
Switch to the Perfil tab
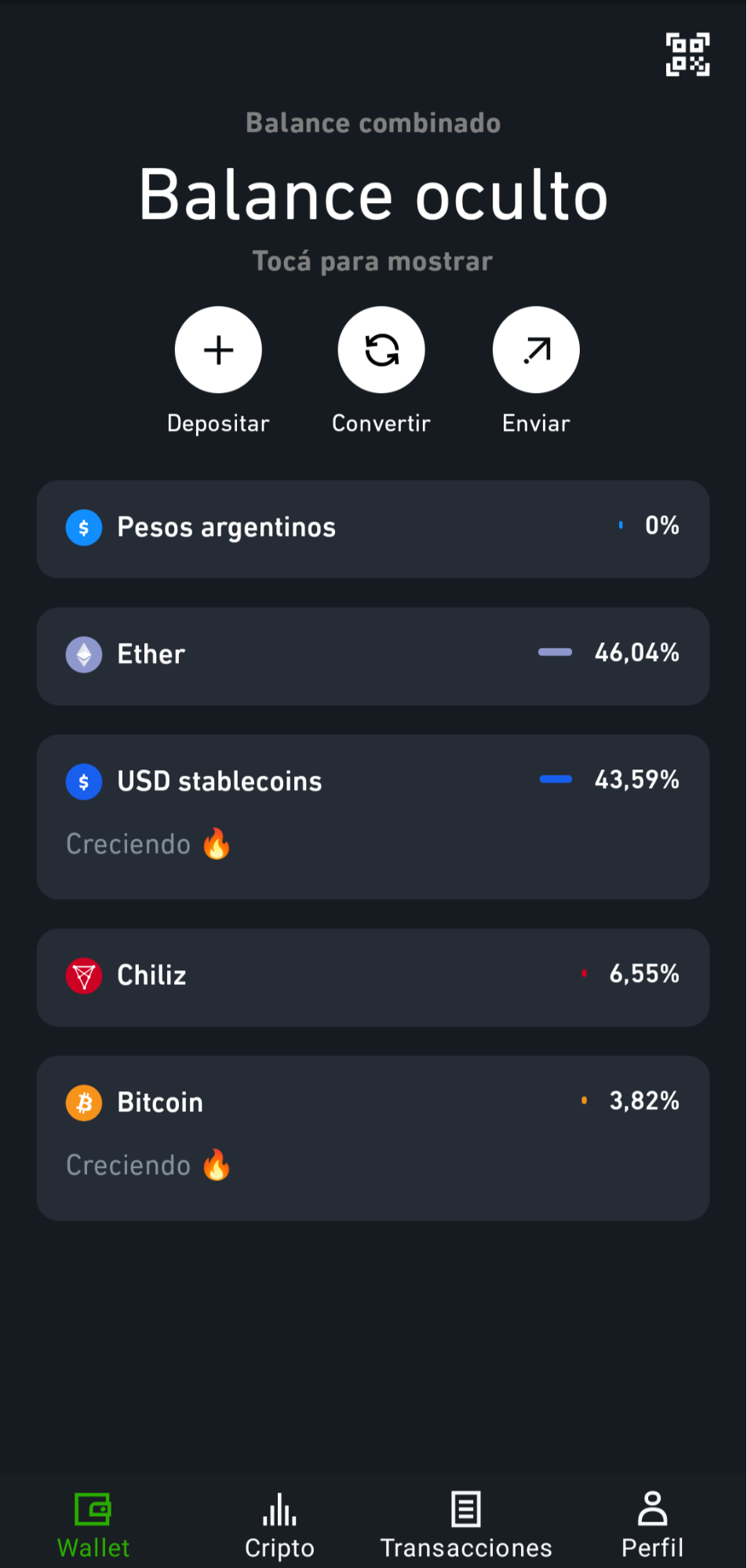click(651, 1522)
